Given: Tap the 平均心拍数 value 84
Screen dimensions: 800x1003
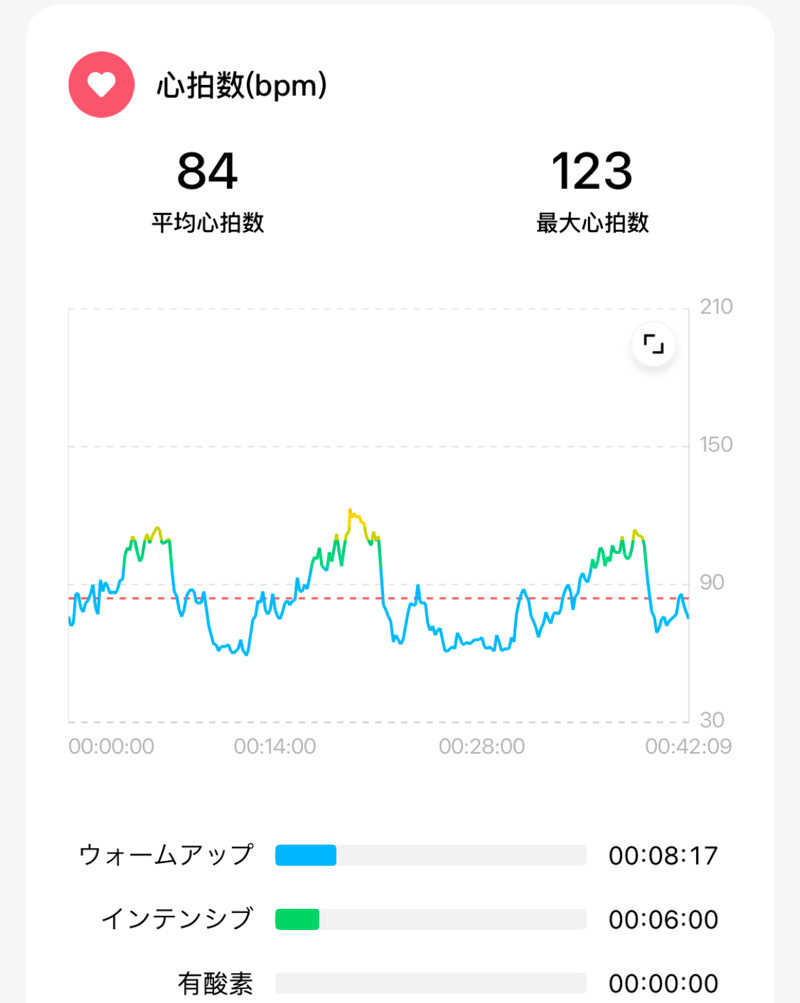Looking at the screenshot, I should point(208,170).
